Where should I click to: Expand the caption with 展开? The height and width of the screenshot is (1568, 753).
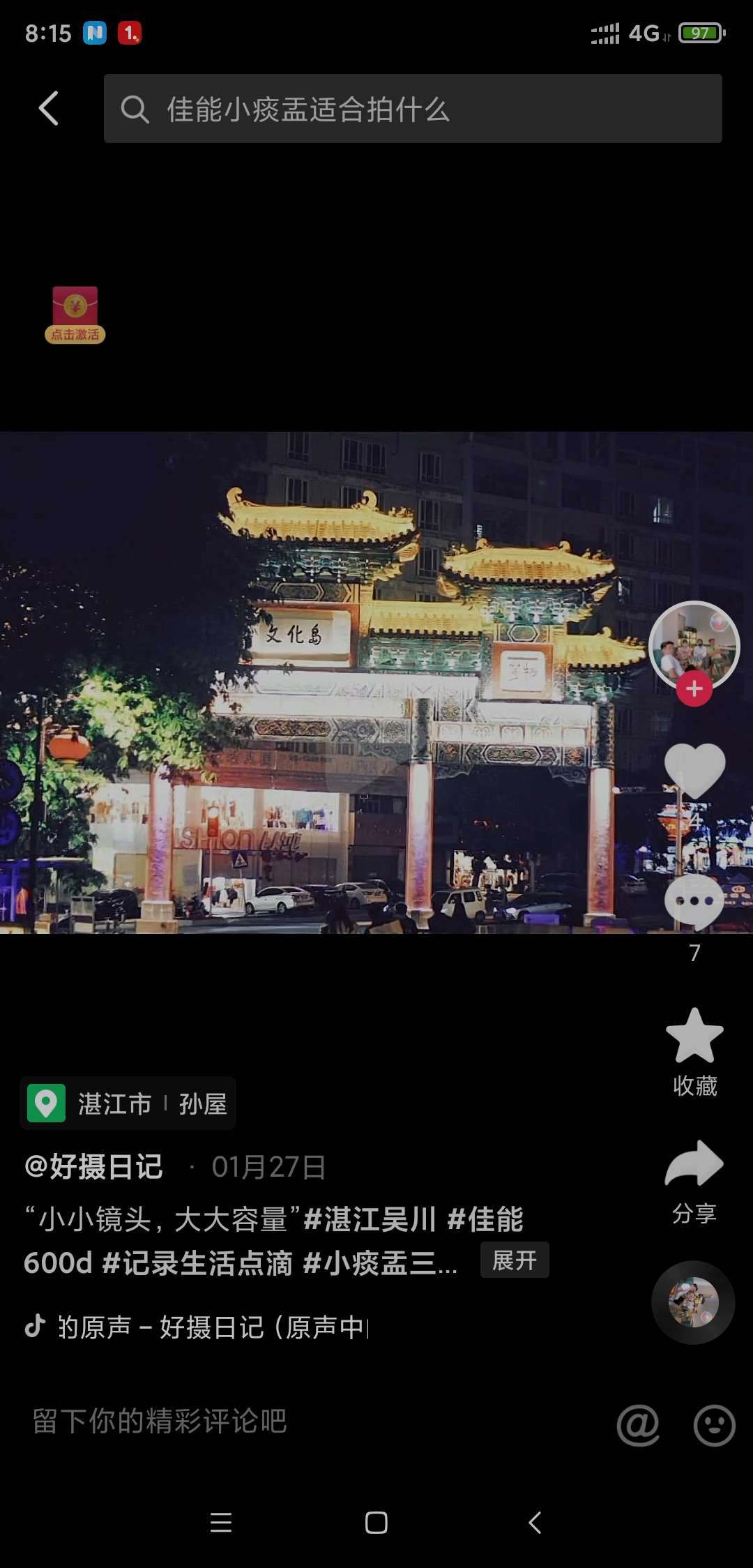515,1260
